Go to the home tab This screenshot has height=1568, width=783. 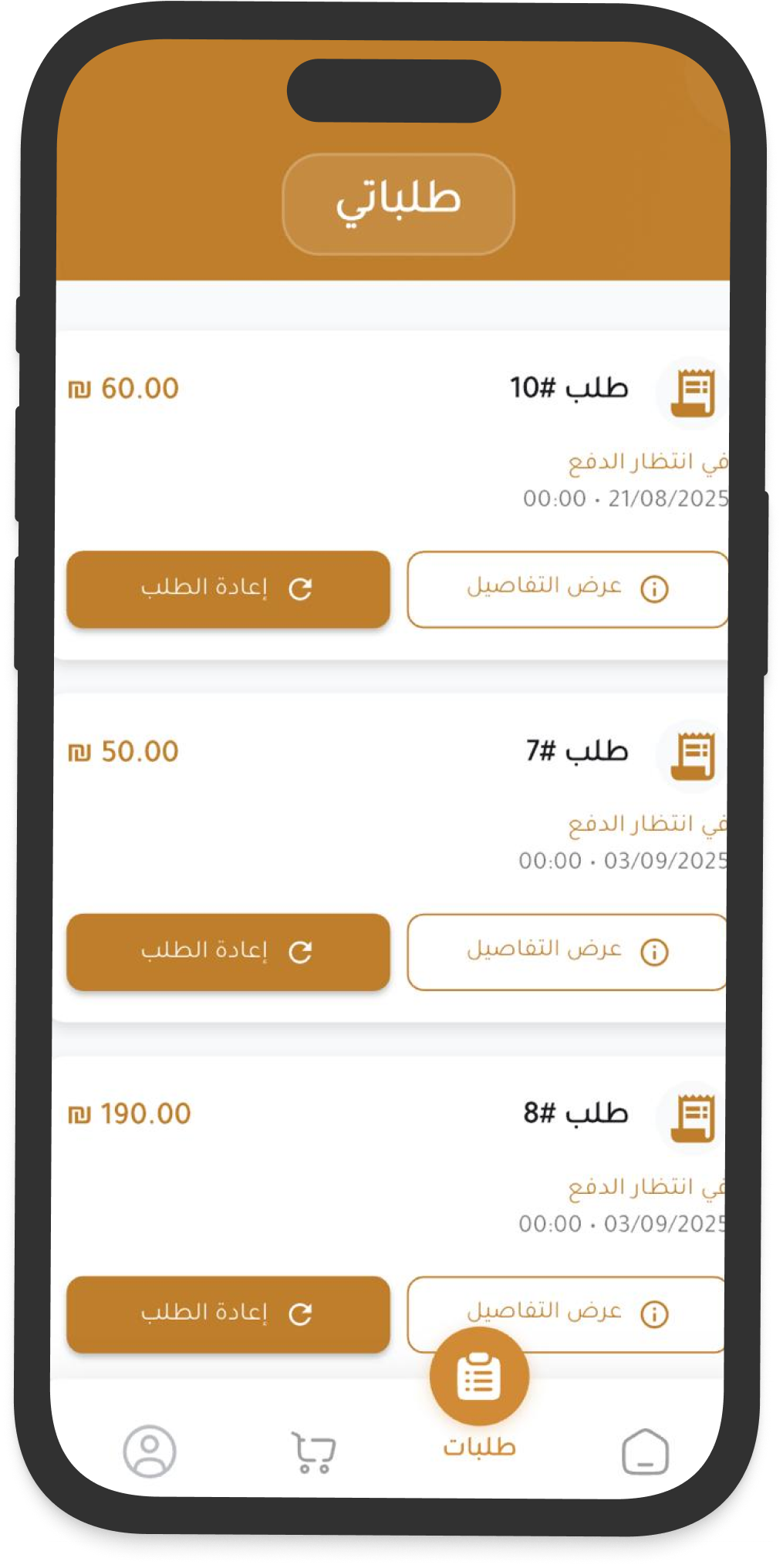[x=645, y=1452]
